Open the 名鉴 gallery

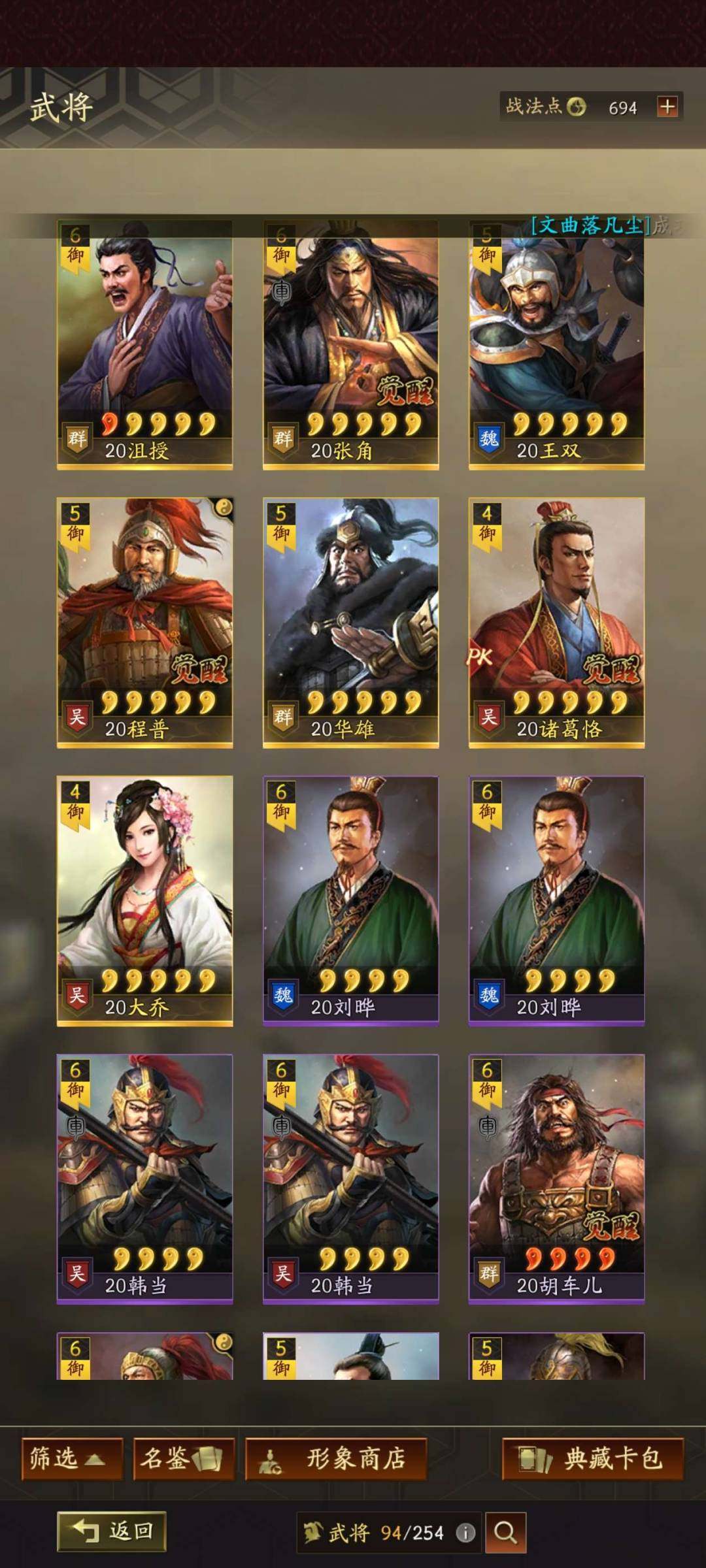tap(184, 1458)
